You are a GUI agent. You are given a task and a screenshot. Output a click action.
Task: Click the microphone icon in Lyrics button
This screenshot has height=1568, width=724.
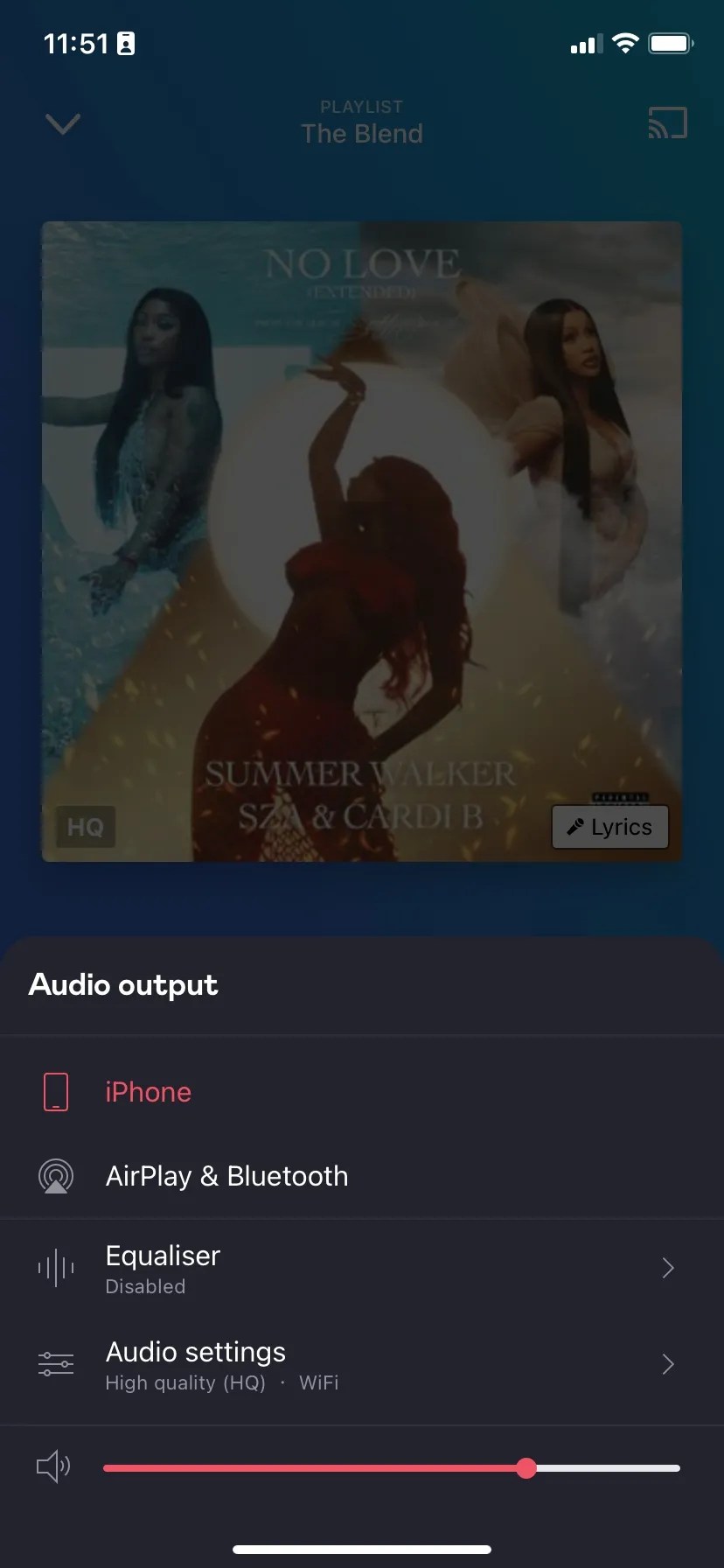point(575,826)
